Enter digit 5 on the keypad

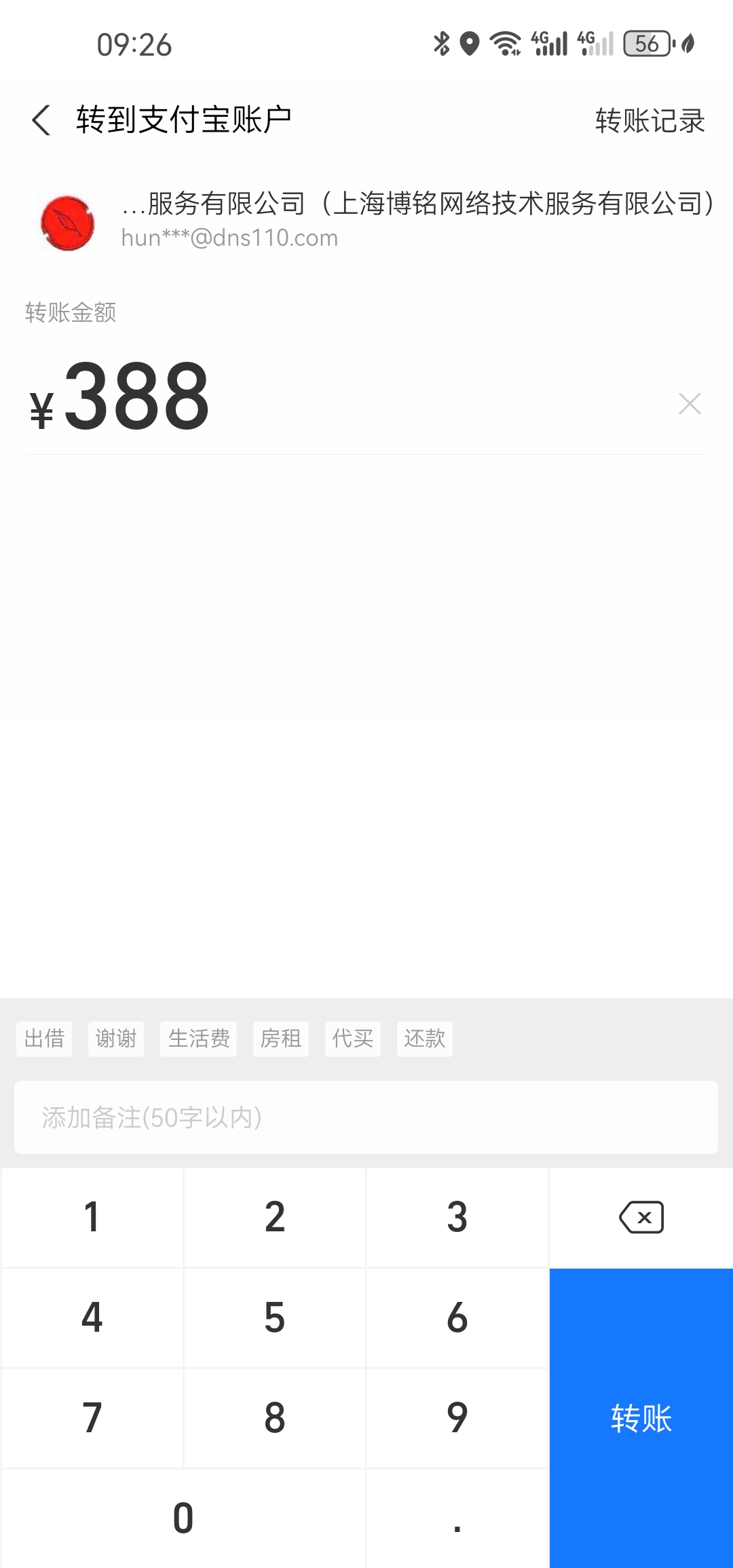(274, 1318)
